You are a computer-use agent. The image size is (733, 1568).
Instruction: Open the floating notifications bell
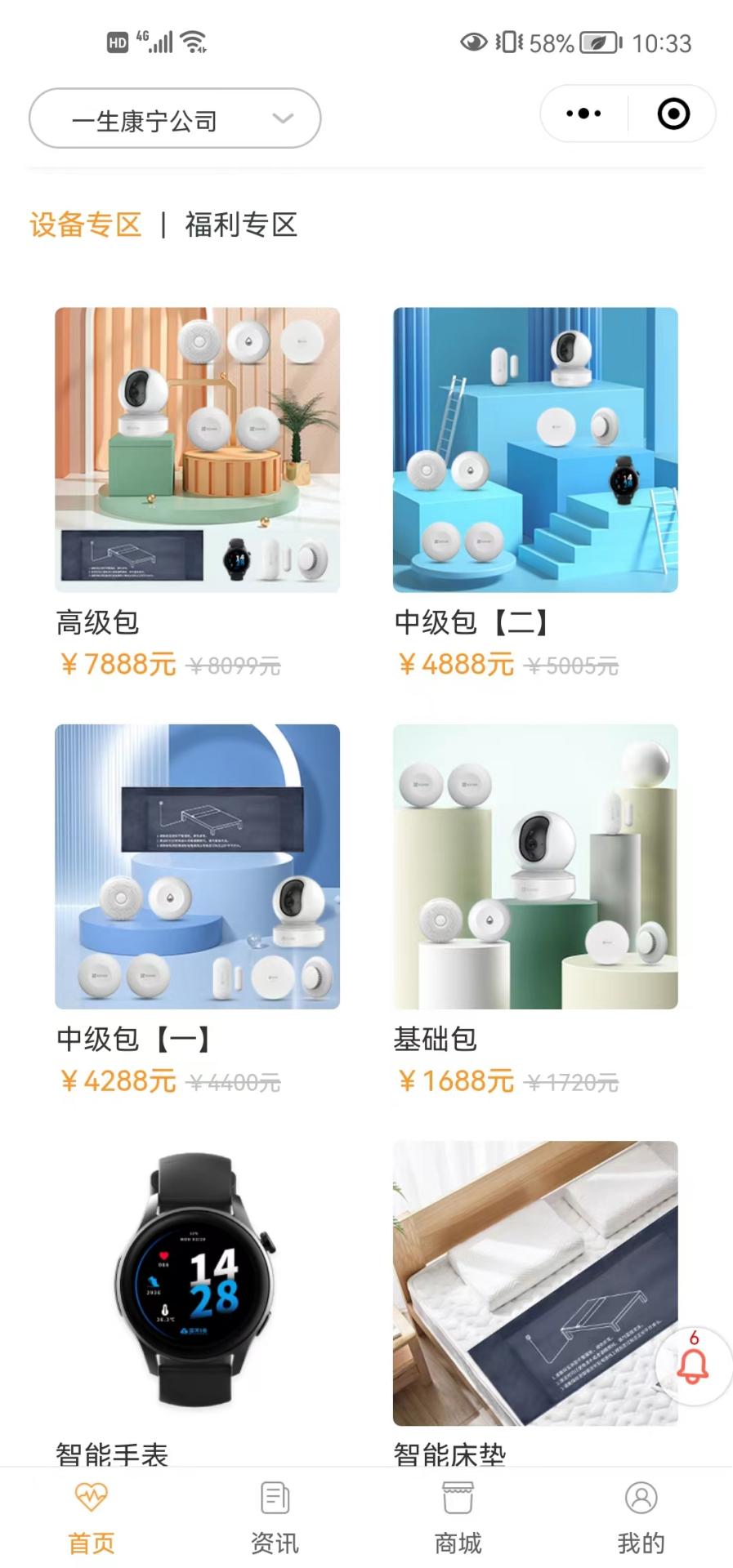click(x=693, y=1366)
